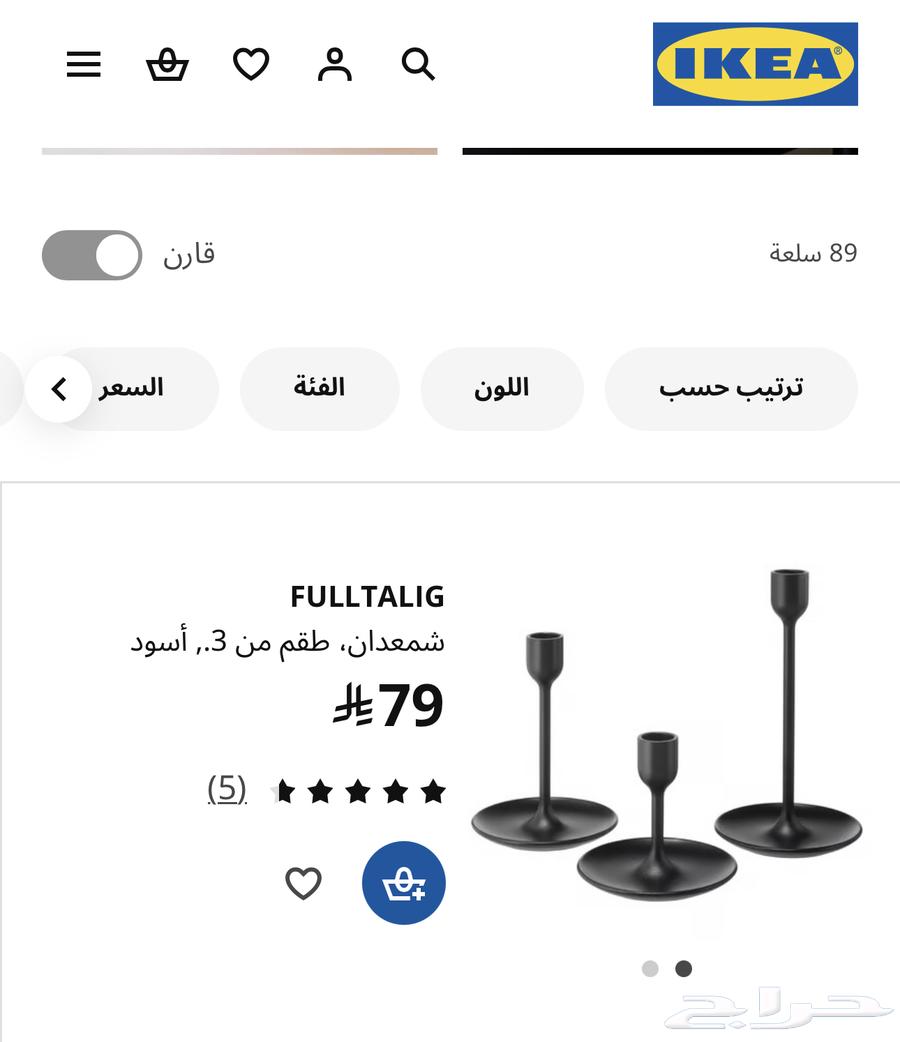Add FULLTALIG to the basket
Viewport: 900px width, 1042px height.
404,883
